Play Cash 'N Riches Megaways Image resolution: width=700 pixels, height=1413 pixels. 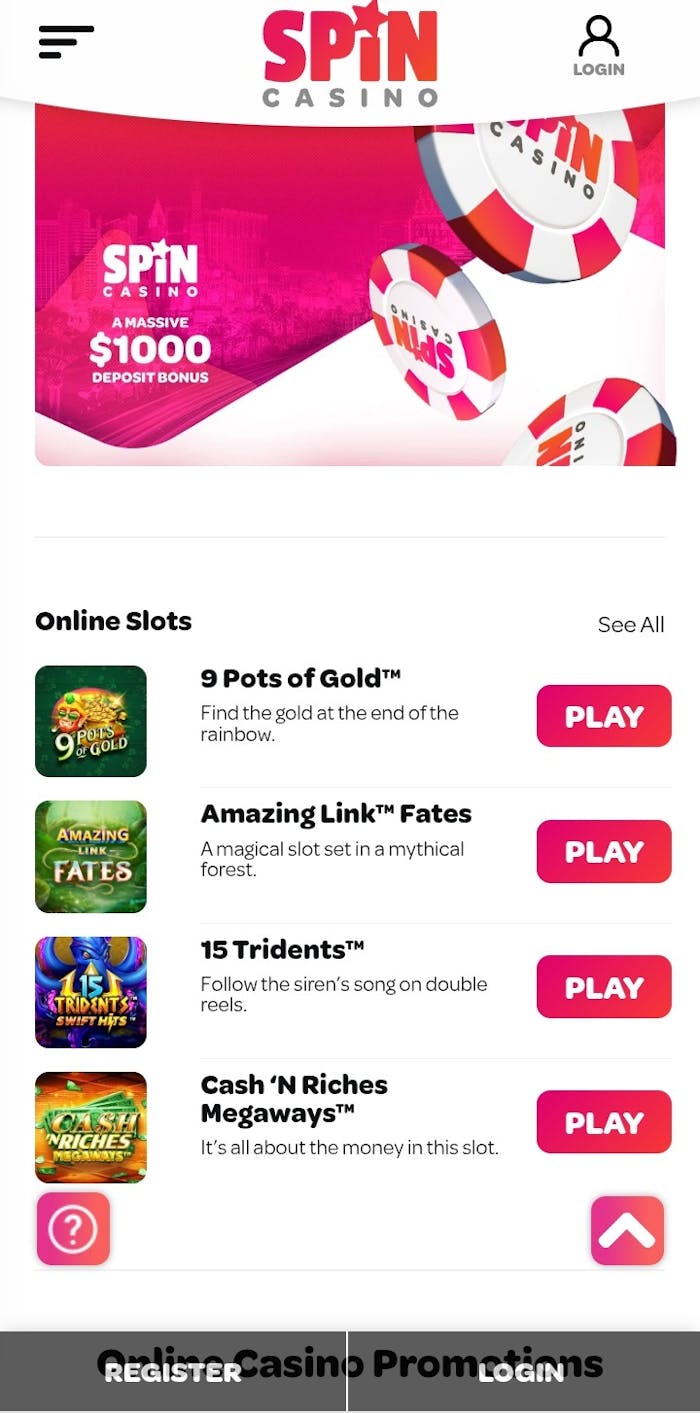[603, 1122]
